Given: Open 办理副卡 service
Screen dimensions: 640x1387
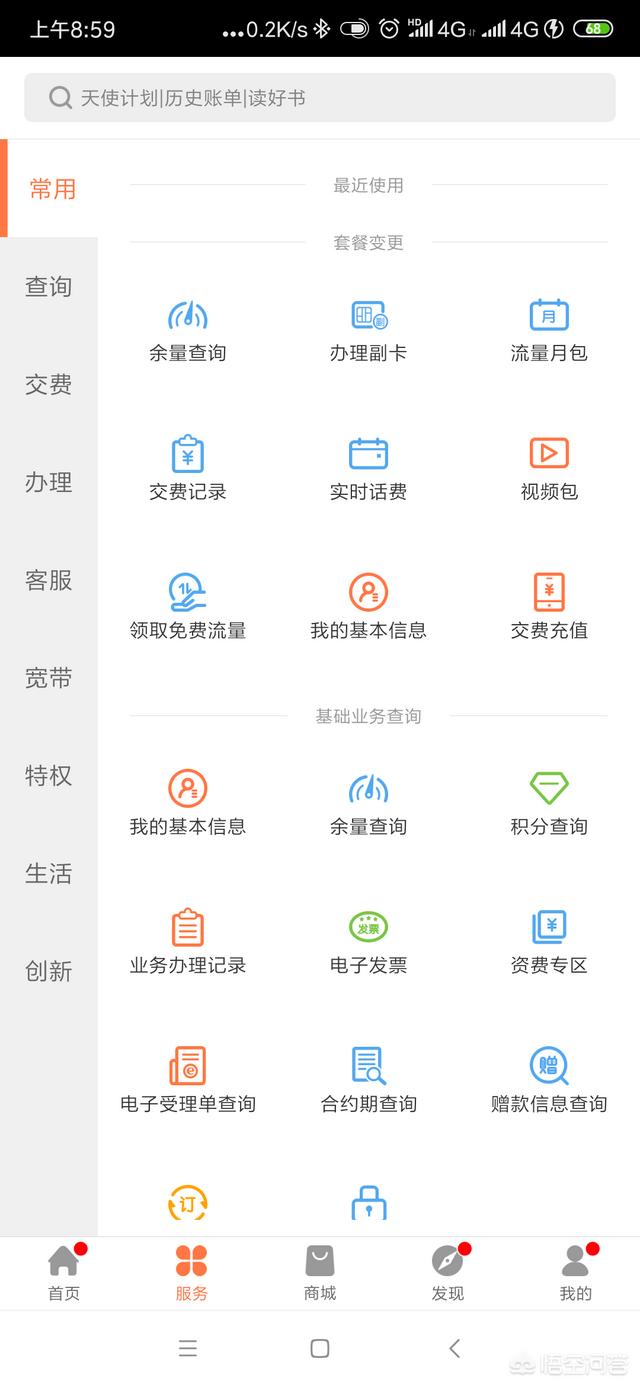Looking at the screenshot, I should 368,332.
